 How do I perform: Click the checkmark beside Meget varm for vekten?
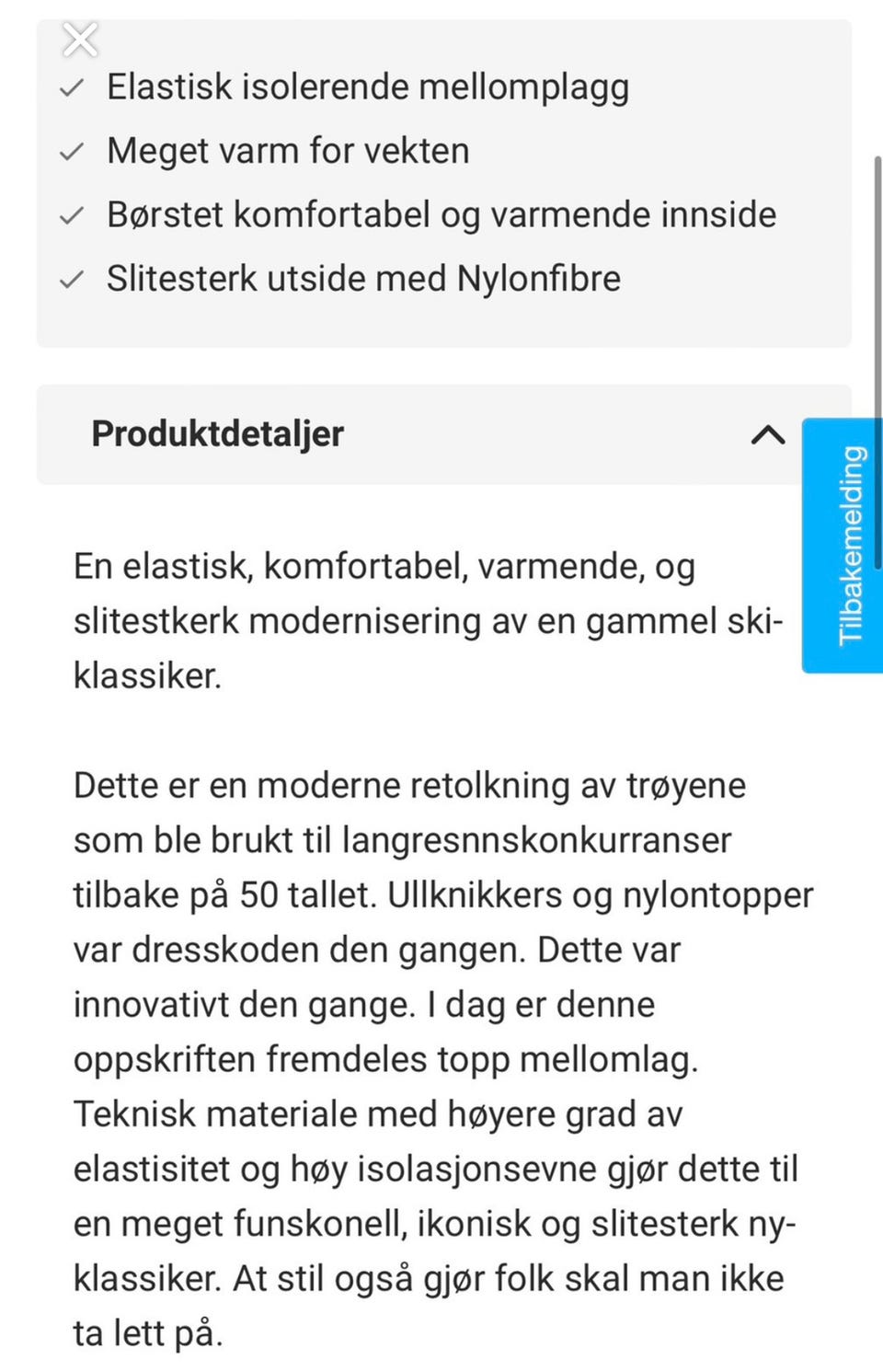click(71, 152)
